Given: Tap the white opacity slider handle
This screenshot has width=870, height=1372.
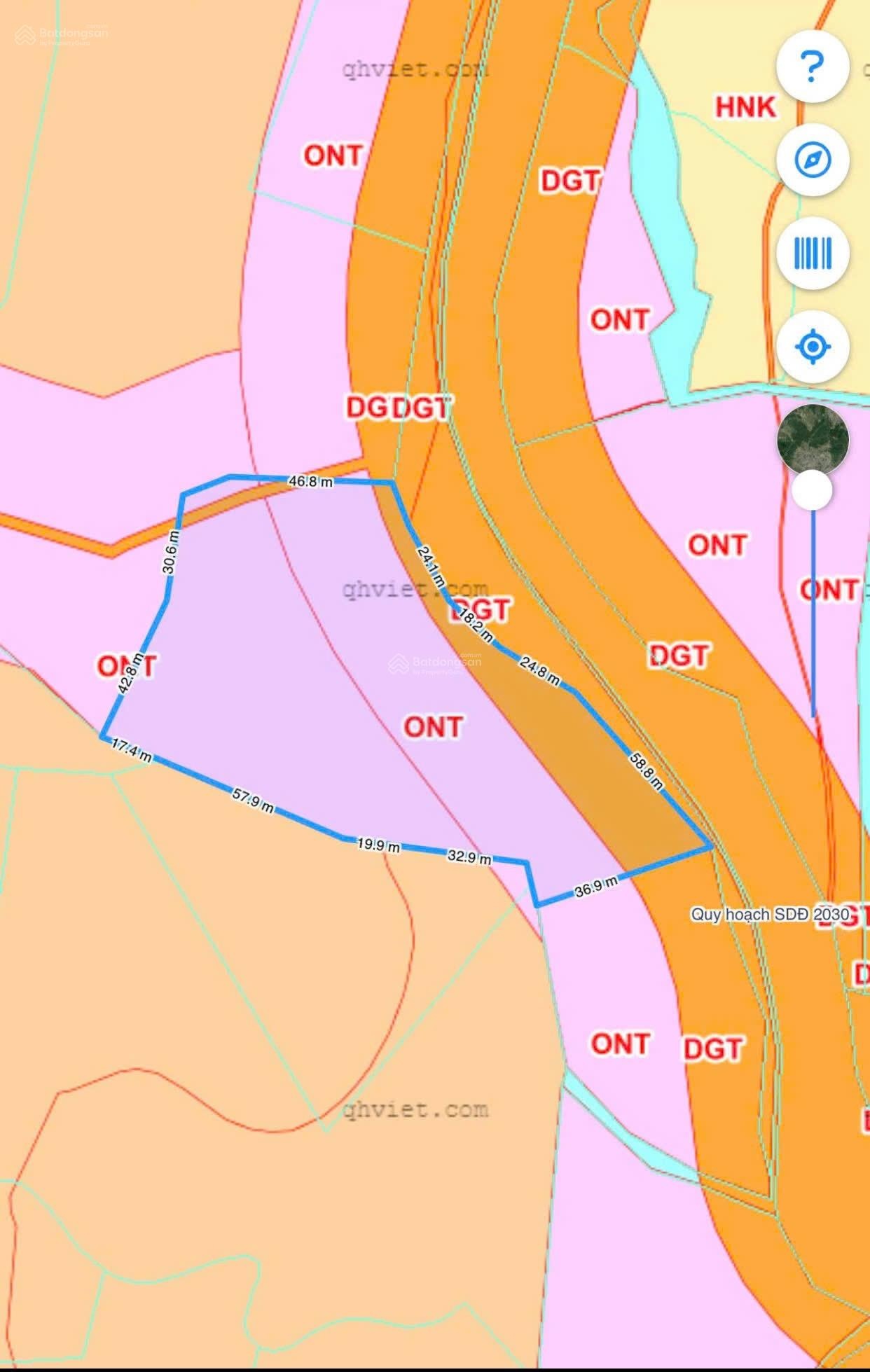Looking at the screenshot, I should [x=812, y=490].
